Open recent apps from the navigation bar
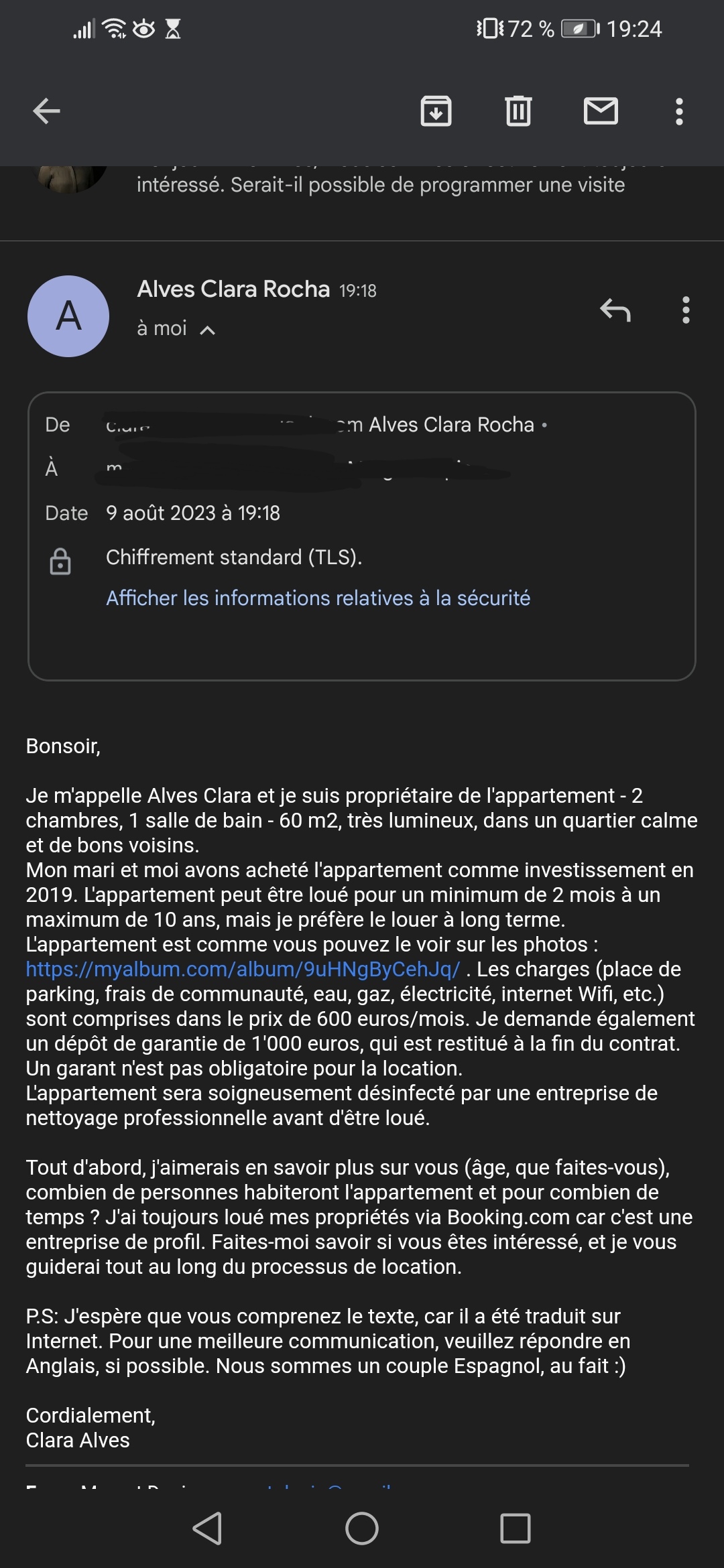This screenshot has width=724, height=1568. pyautogui.click(x=515, y=1528)
